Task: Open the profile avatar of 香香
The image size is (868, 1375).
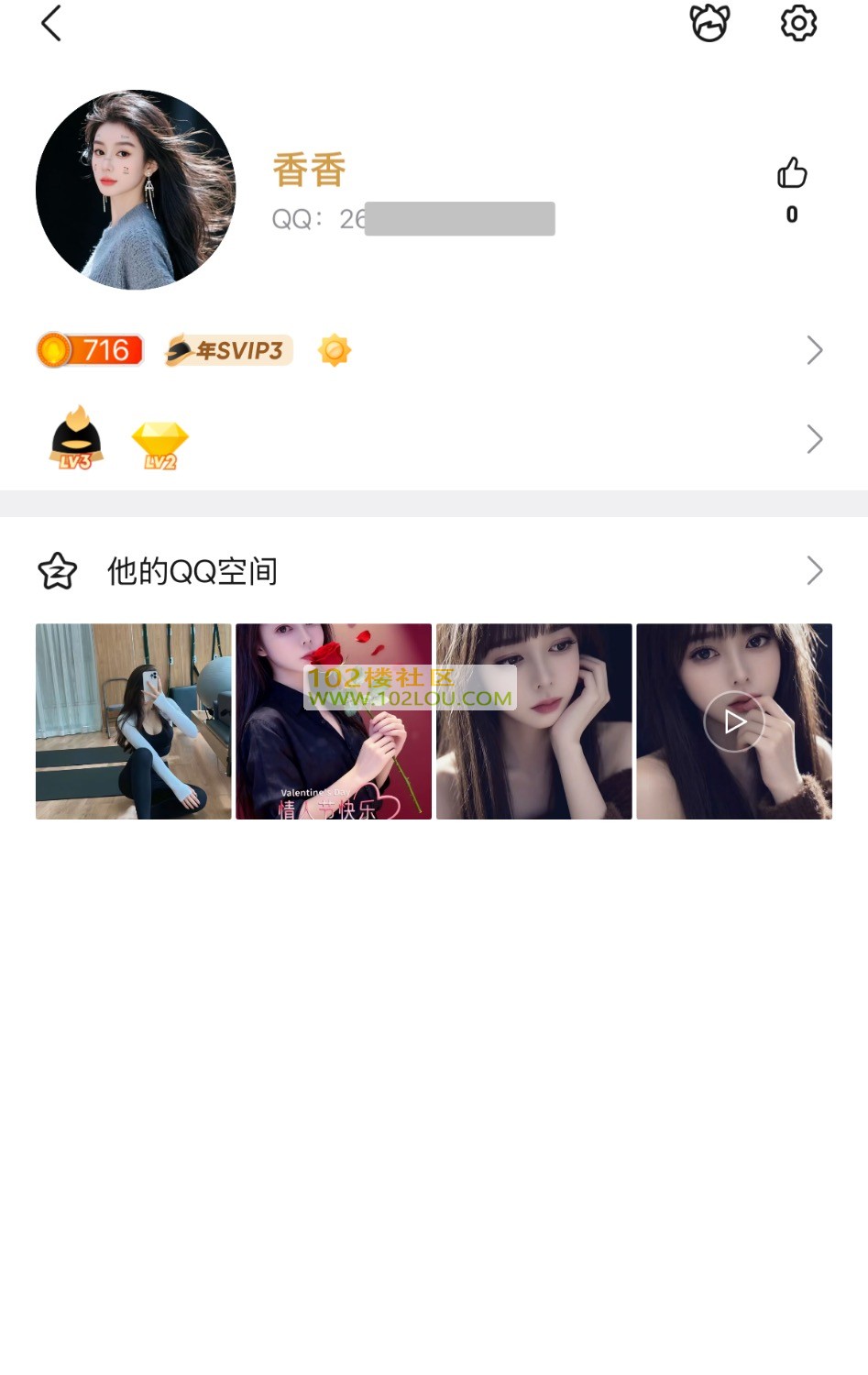Action: pyautogui.click(x=136, y=190)
